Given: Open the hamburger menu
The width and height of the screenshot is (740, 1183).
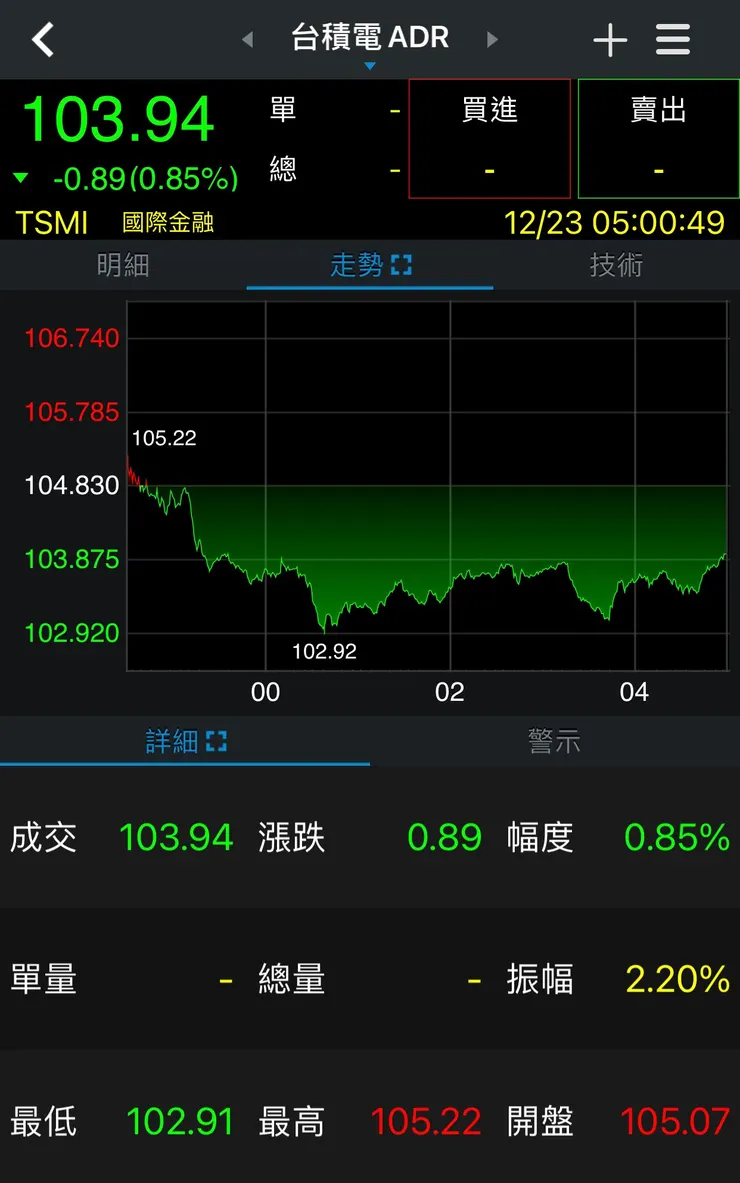Looking at the screenshot, I should click(672, 39).
